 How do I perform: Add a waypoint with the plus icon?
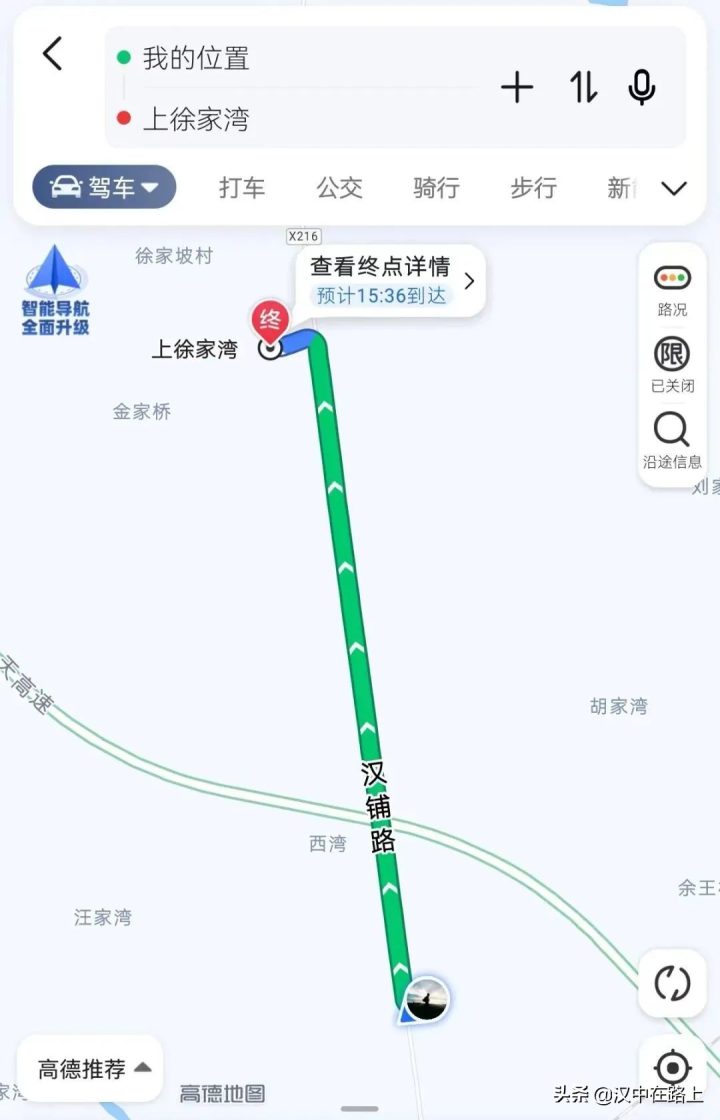(517, 88)
